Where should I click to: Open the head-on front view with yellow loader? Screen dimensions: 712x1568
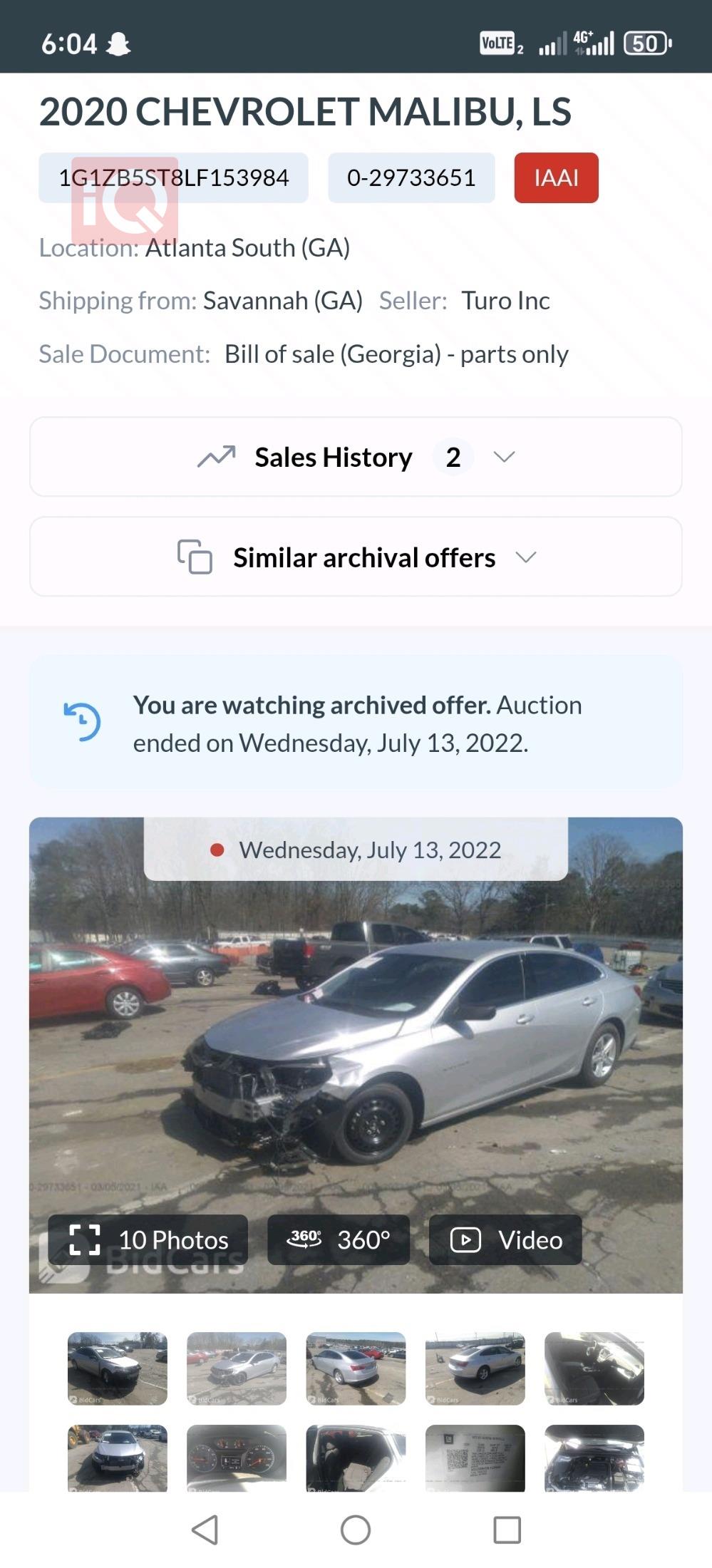pyautogui.click(x=118, y=1457)
